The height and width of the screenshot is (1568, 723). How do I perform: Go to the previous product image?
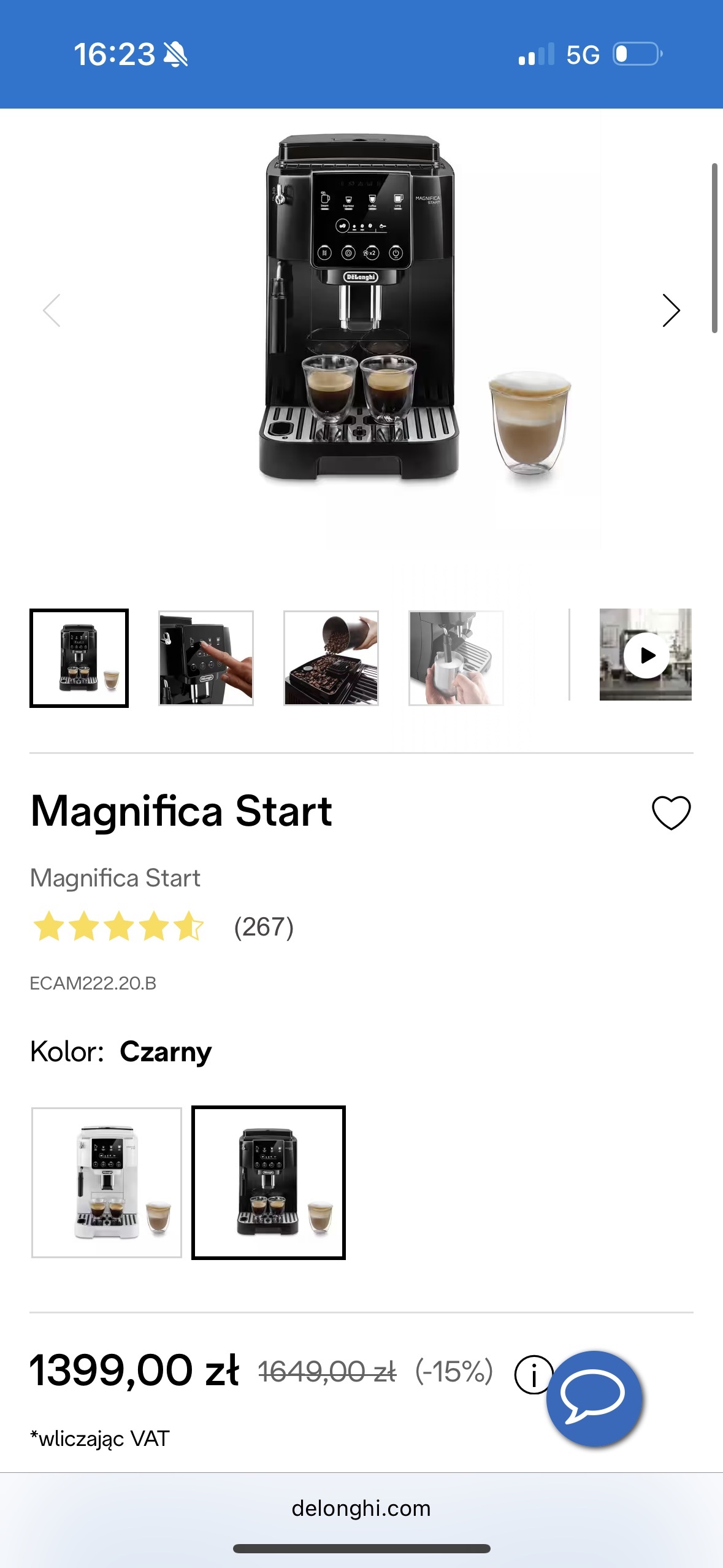(x=52, y=310)
